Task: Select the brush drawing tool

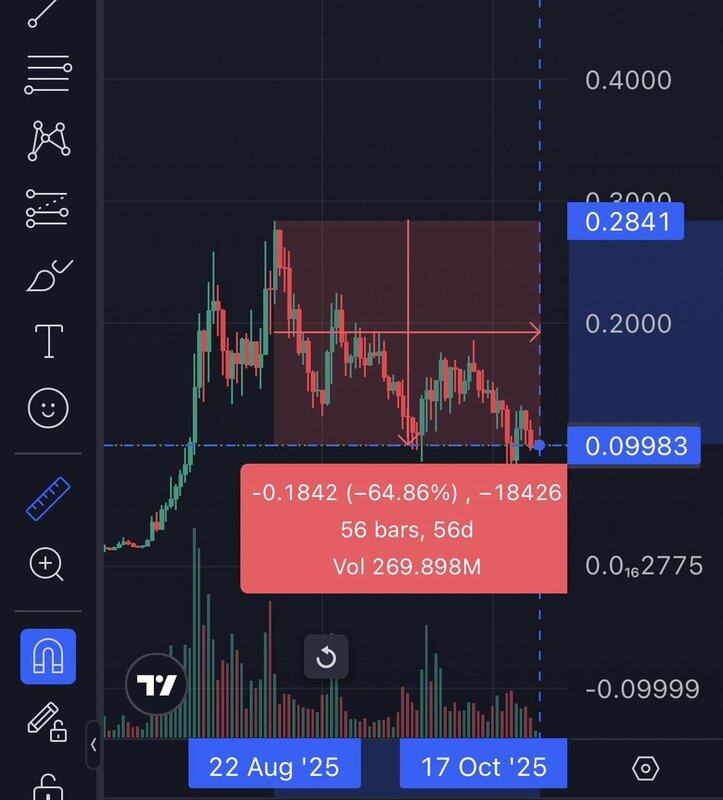Action: (x=48, y=274)
